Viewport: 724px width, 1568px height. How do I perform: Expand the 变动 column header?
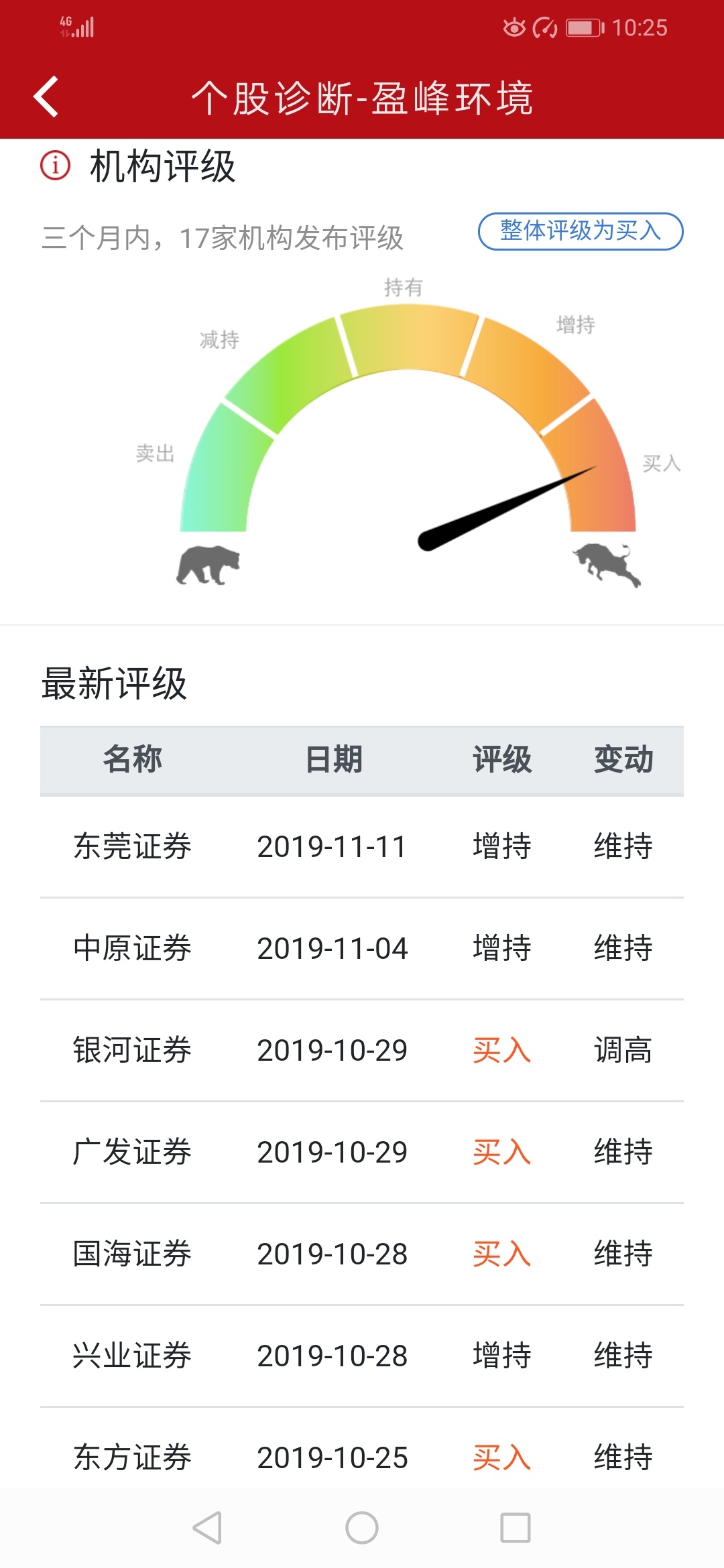pyautogui.click(x=623, y=760)
